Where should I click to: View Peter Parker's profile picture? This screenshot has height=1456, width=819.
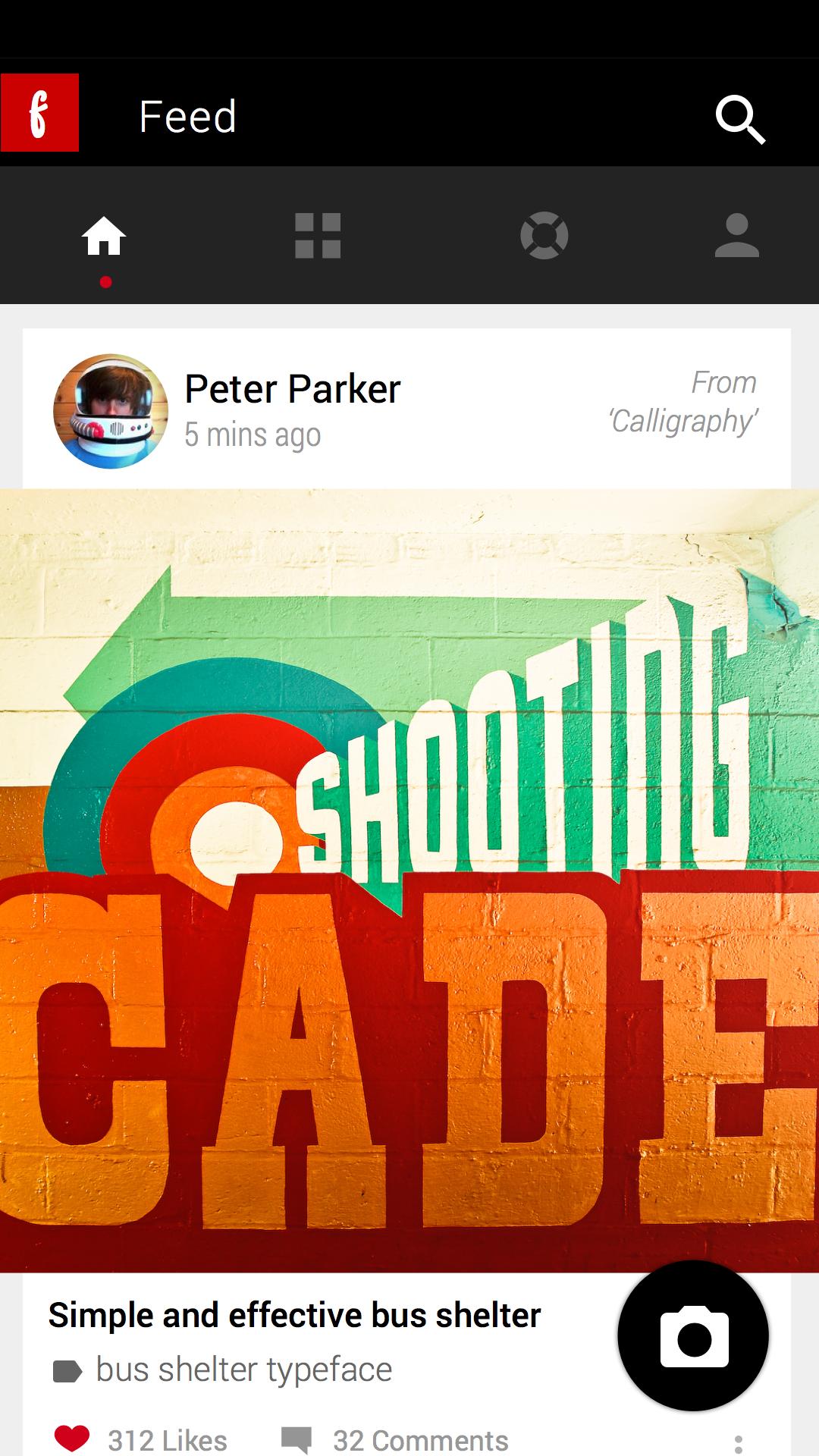pyautogui.click(x=111, y=411)
